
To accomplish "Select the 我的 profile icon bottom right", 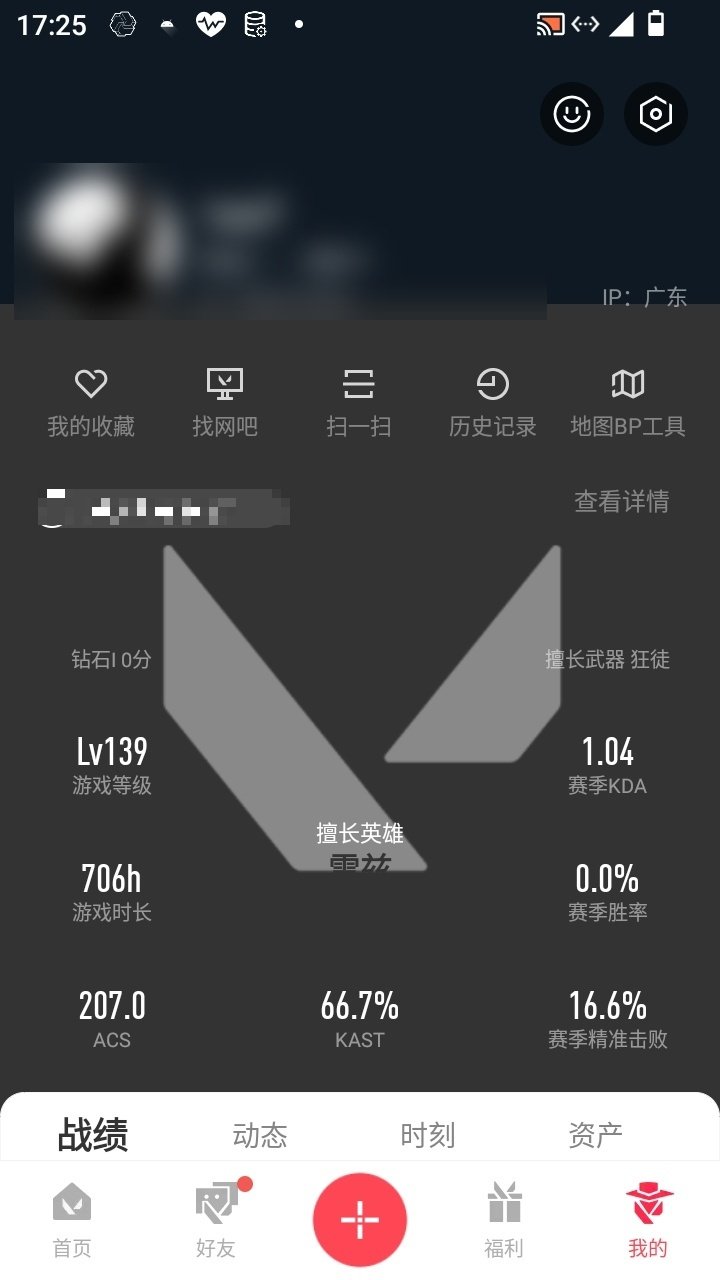I will tap(648, 1216).
